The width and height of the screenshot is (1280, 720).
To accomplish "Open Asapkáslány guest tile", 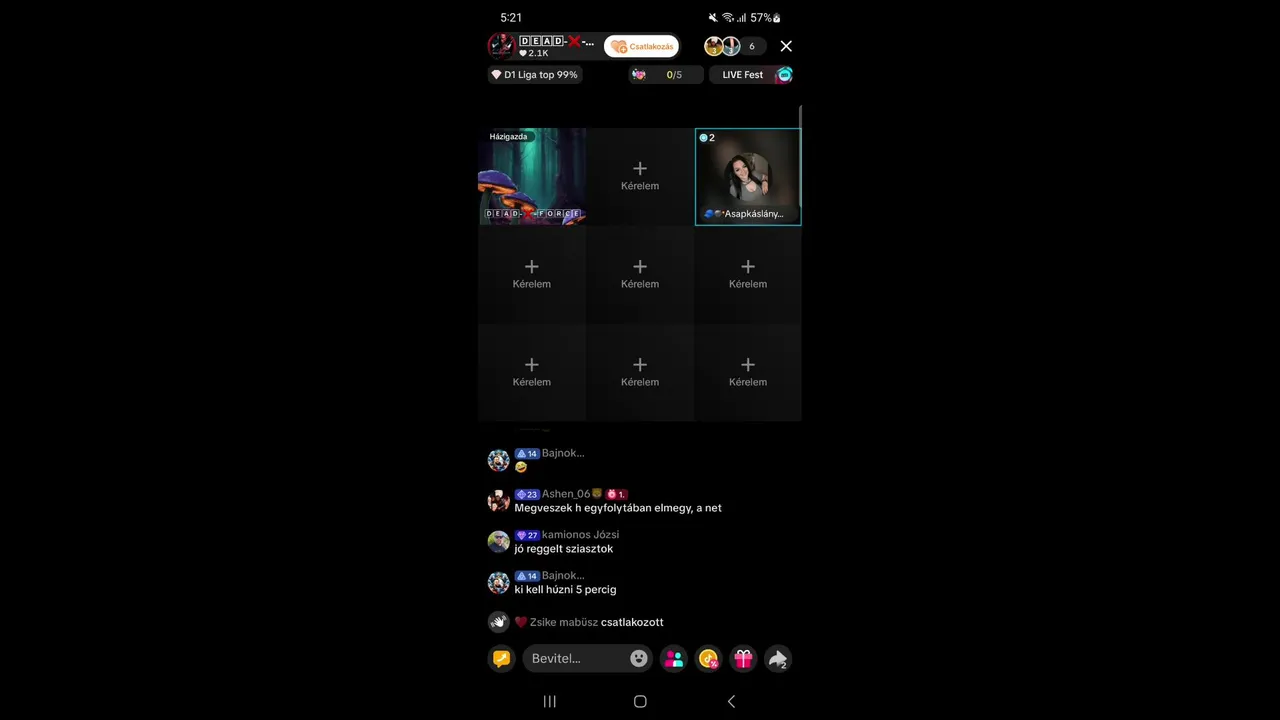I will coord(748,177).
